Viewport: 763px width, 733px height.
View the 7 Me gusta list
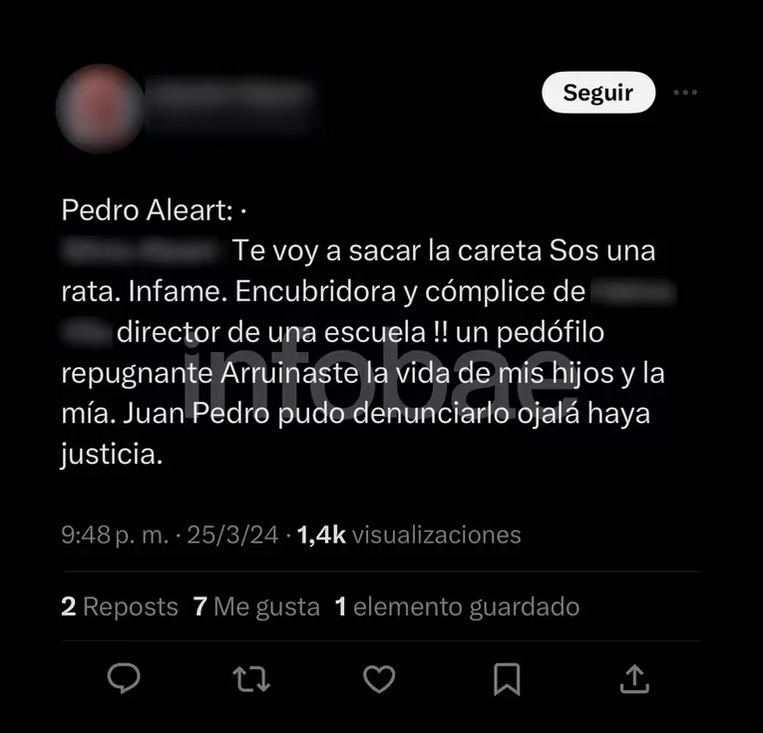257,606
